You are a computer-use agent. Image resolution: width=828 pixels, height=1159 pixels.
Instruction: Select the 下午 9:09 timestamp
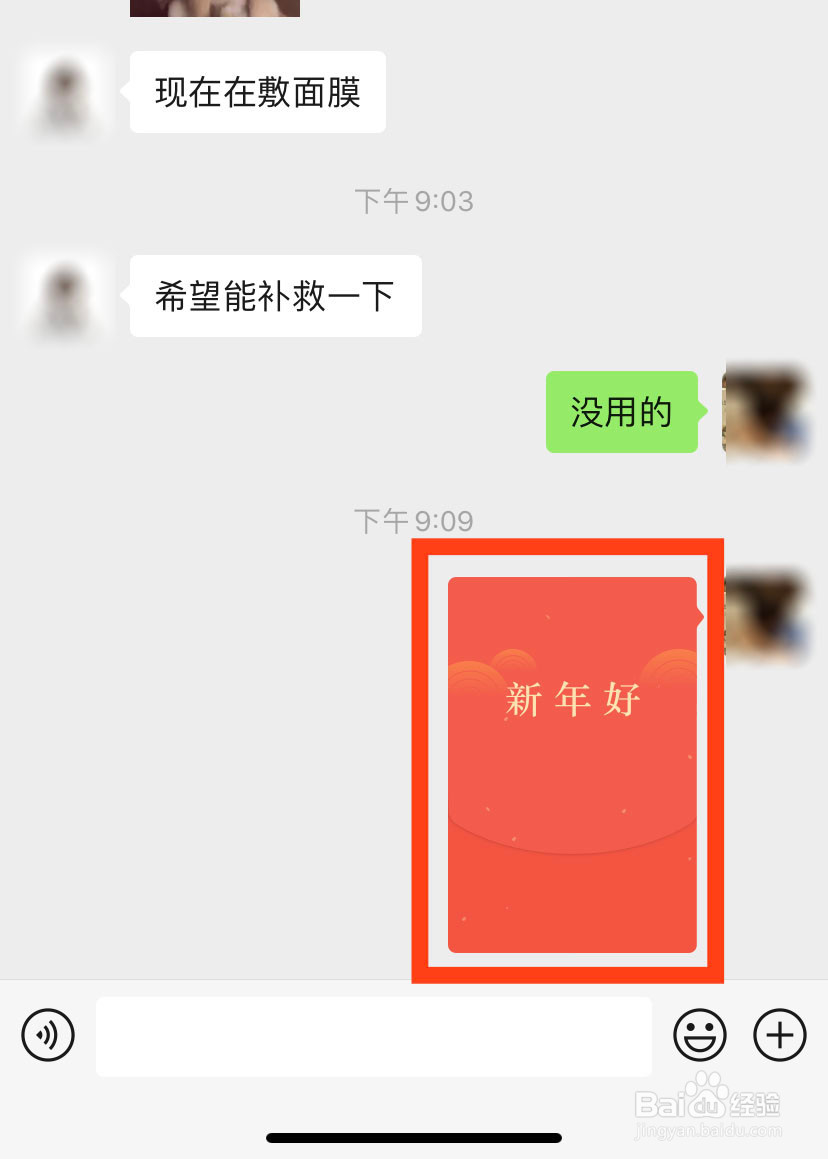coord(414,520)
